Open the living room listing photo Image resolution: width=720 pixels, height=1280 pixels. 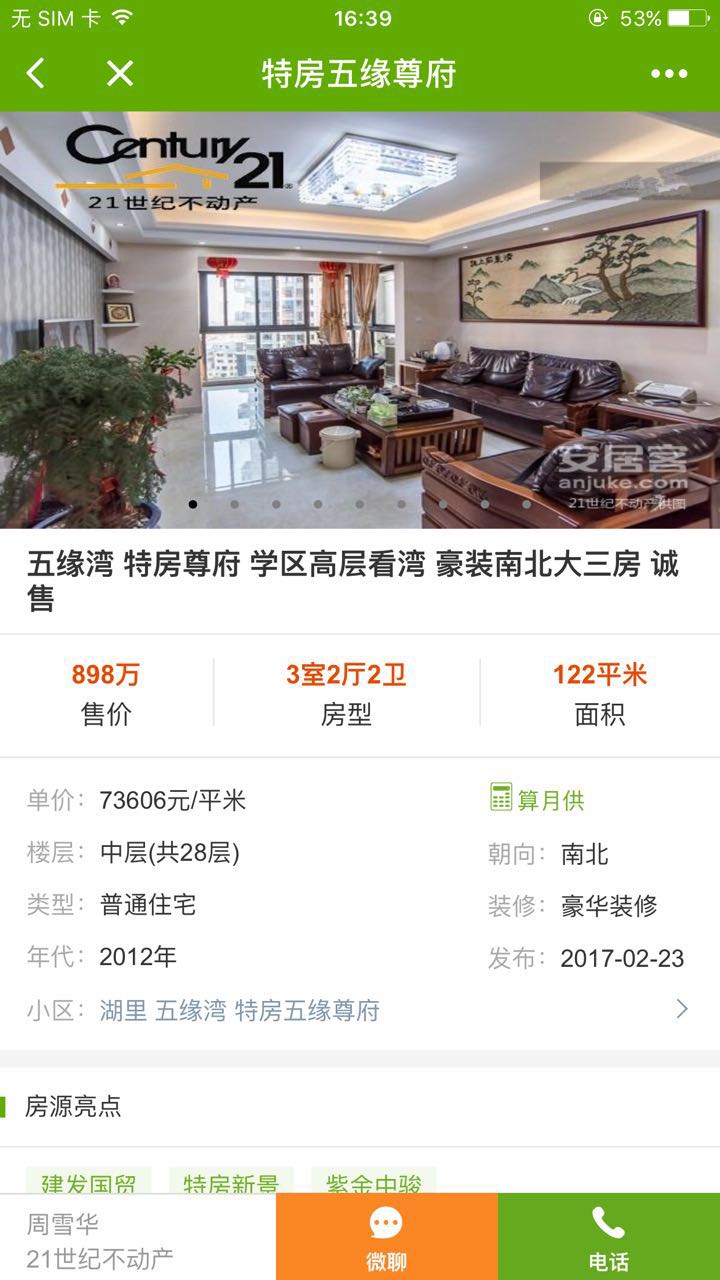(360, 320)
